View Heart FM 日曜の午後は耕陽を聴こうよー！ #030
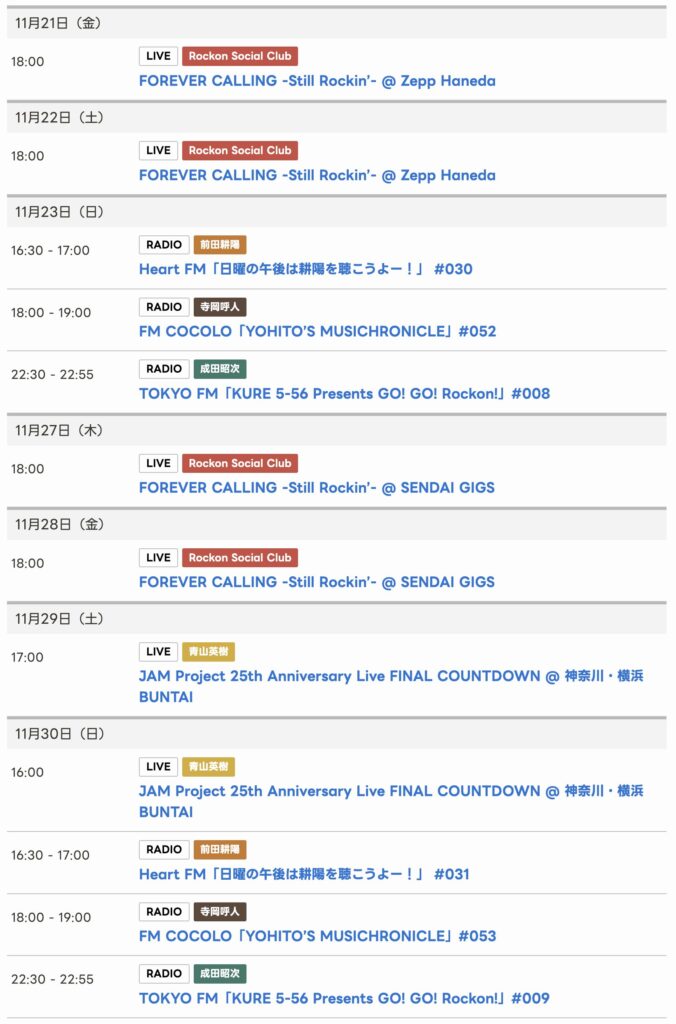 coord(305,269)
